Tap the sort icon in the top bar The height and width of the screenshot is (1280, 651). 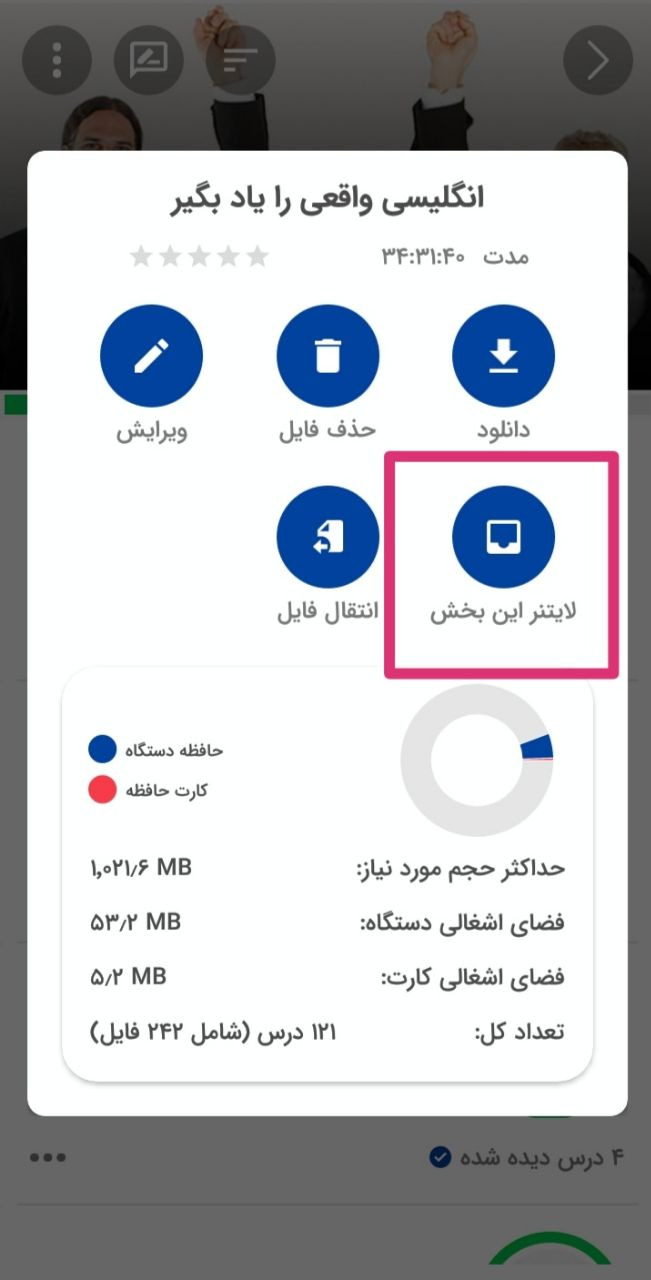click(x=240, y=60)
